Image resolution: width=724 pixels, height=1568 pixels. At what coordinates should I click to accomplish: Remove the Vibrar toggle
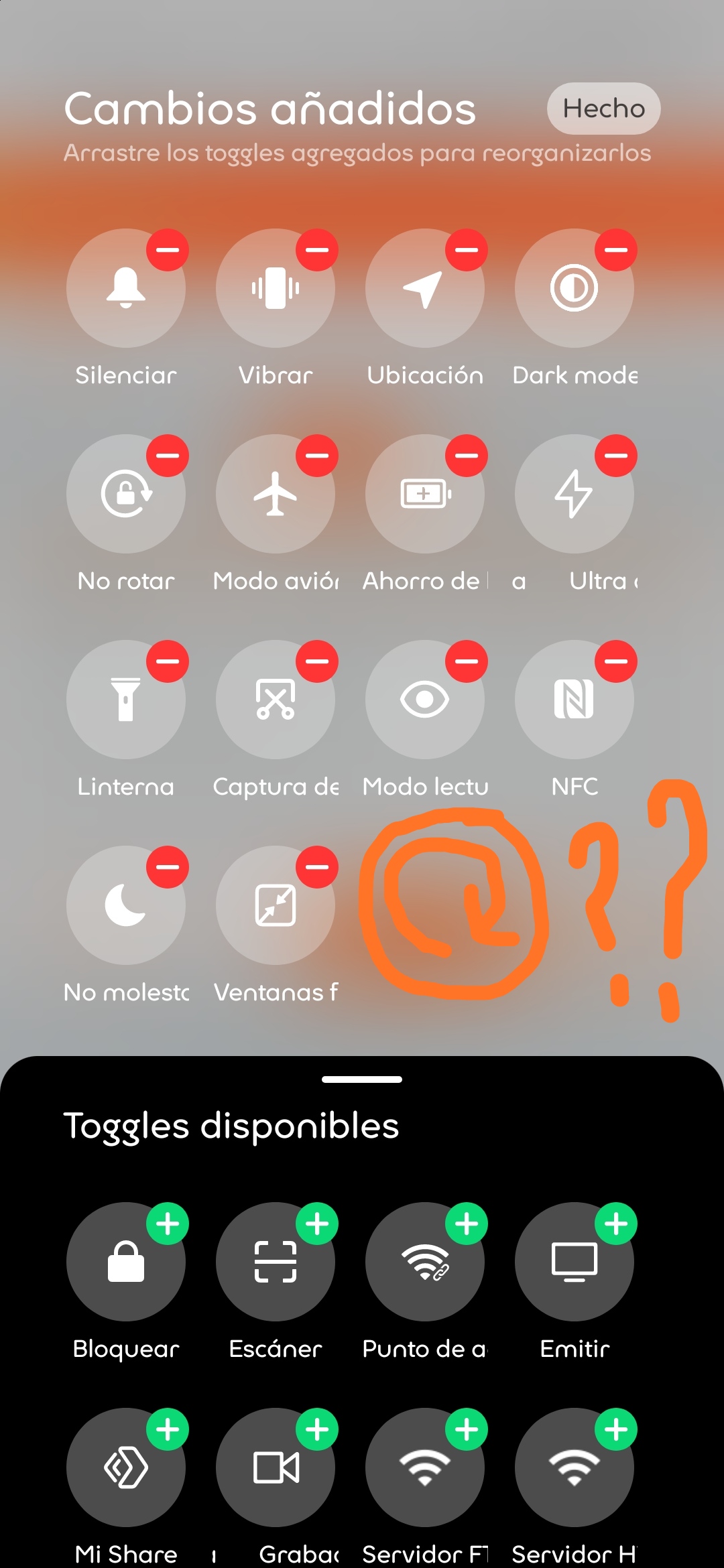(317, 250)
